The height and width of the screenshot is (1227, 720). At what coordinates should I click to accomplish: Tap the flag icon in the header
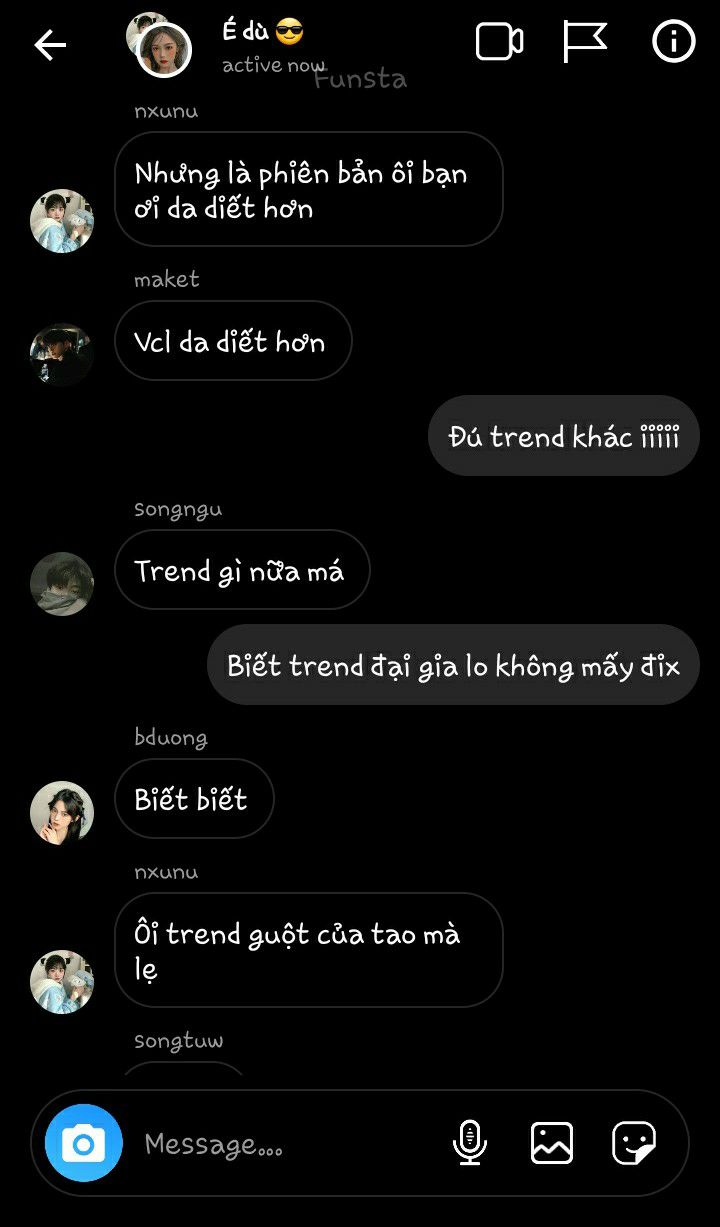click(x=585, y=42)
